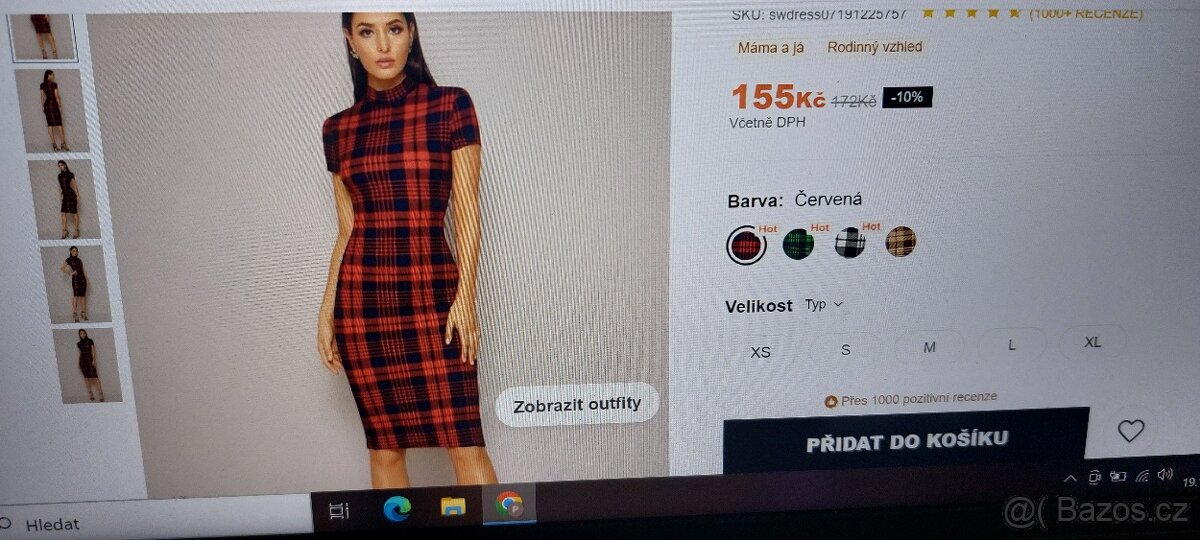Choose the green plaid color swatch
1200x540 pixels.
pos(798,243)
